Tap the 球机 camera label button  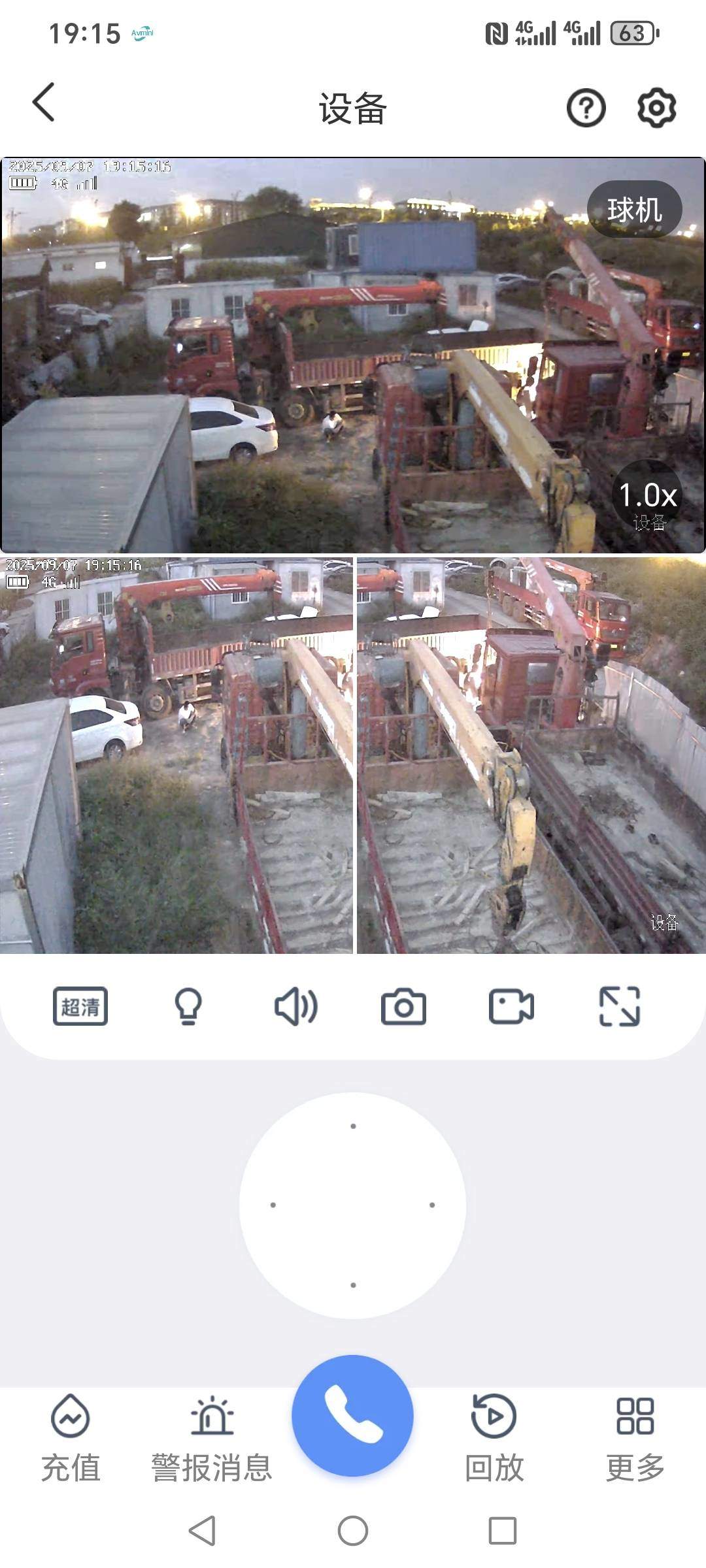point(634,210)
